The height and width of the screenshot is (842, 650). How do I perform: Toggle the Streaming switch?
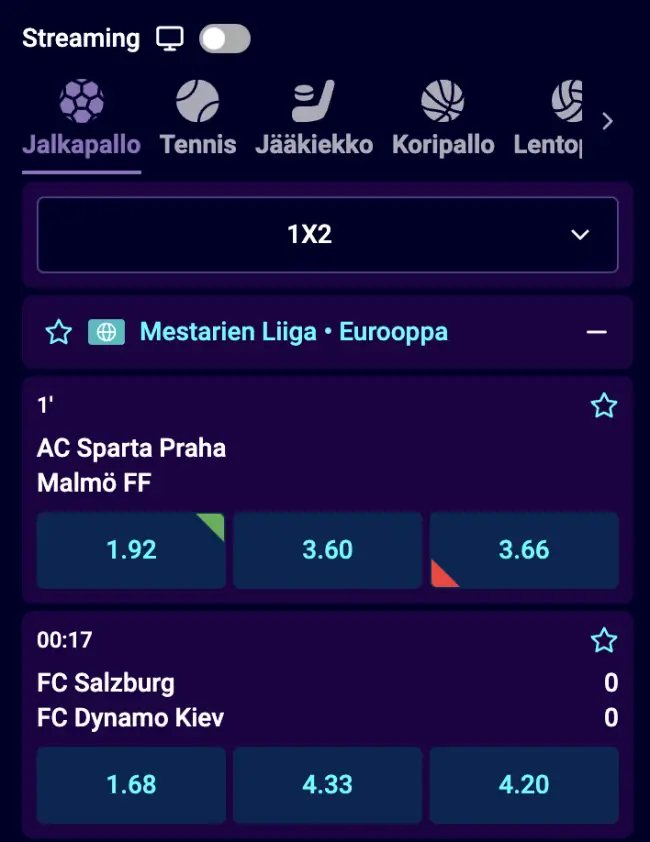pyautogui.click(x=224, y=39)
